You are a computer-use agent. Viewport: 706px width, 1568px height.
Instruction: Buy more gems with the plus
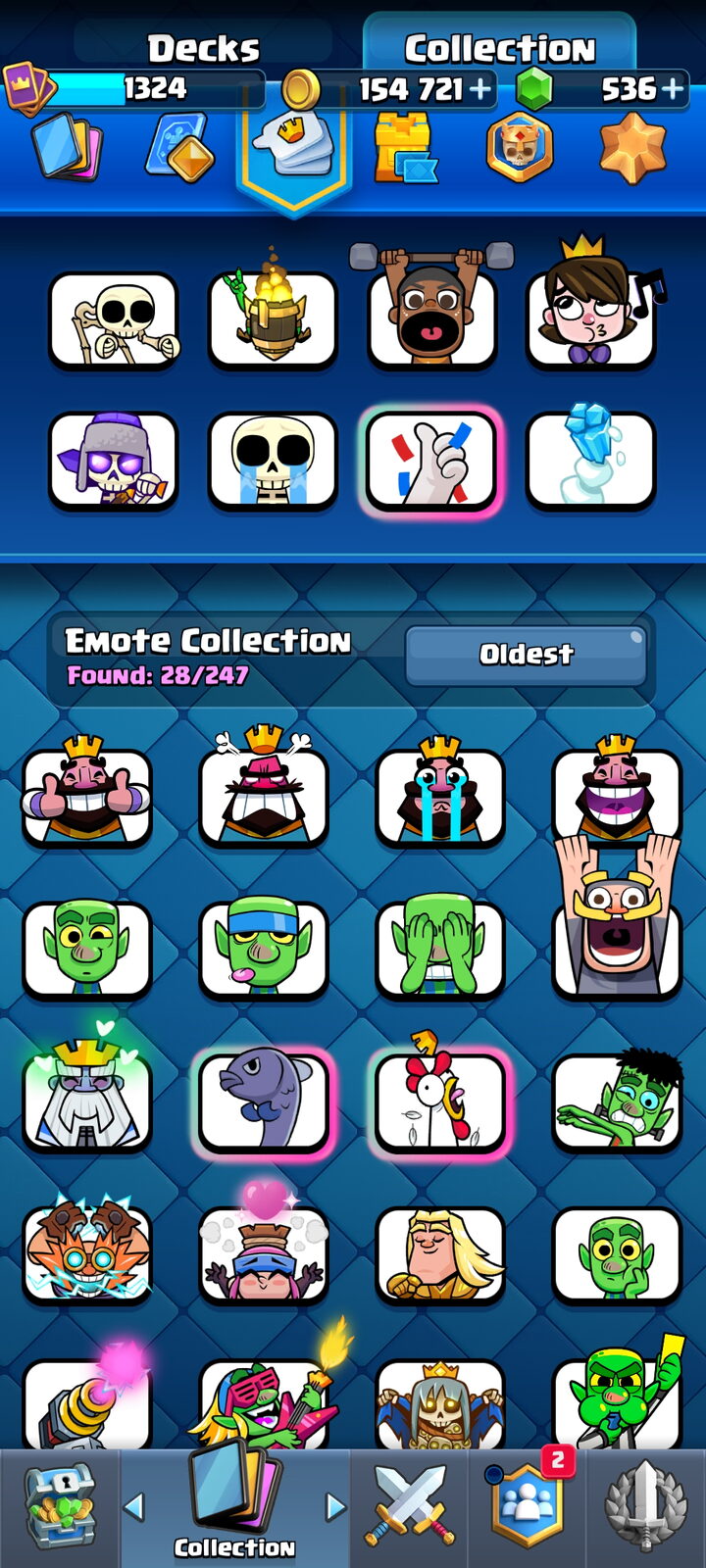tap(673, 89)
